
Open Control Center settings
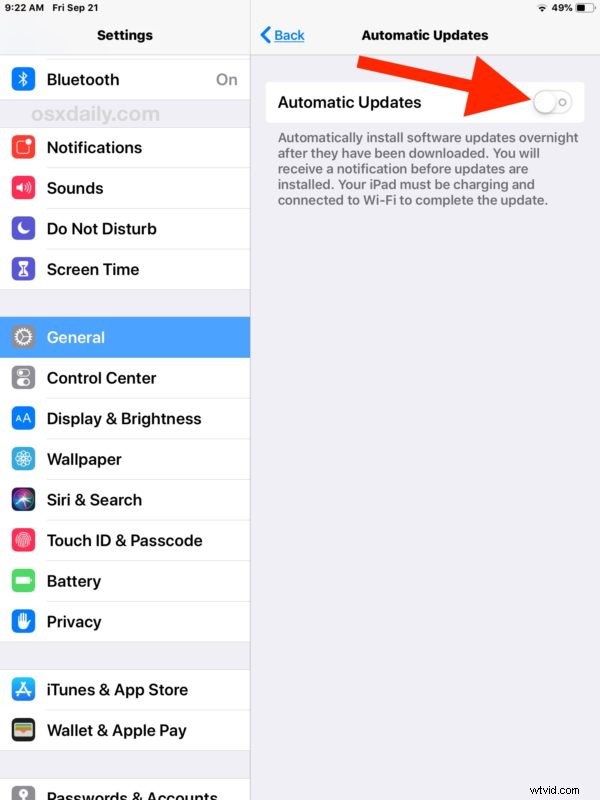click(x=125, y=378)
